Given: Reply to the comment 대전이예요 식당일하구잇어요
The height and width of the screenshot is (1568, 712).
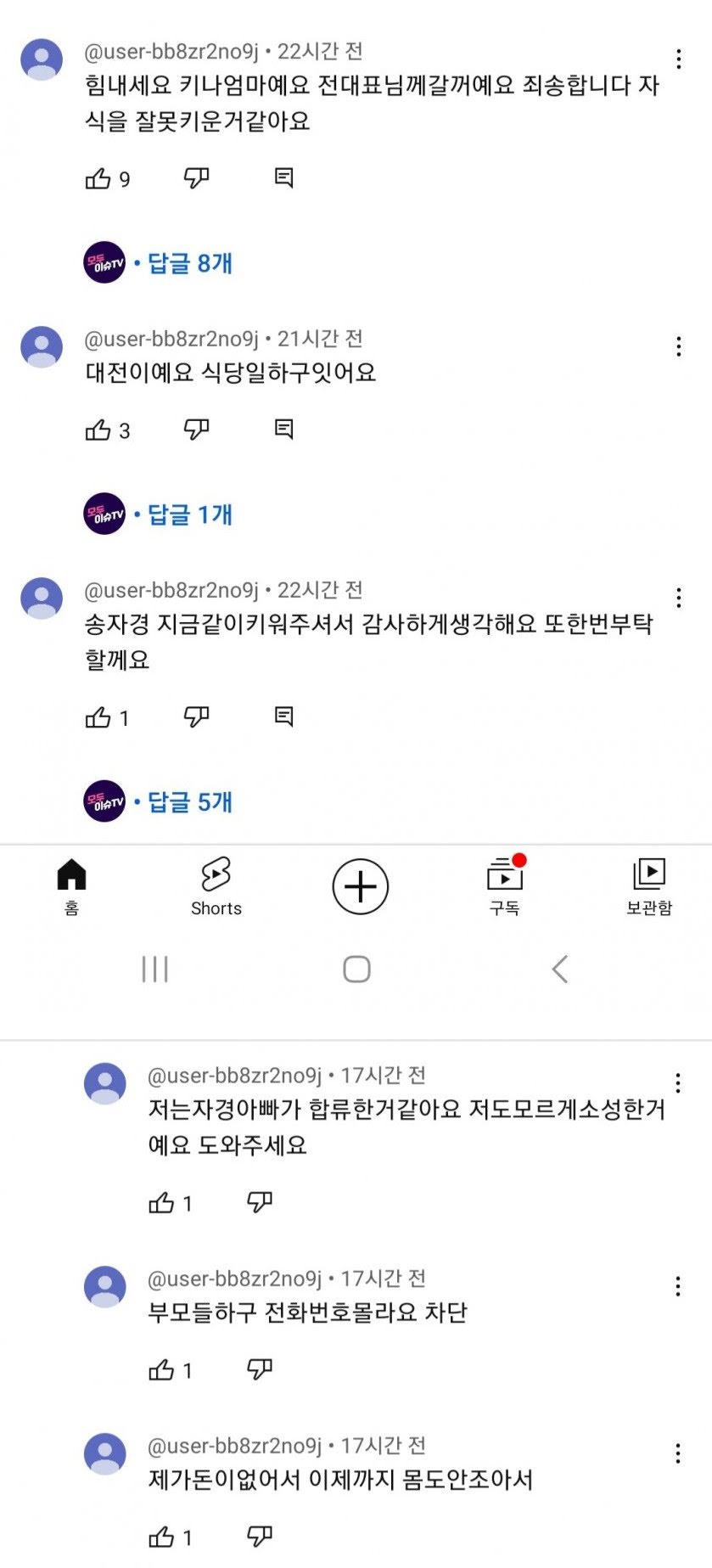Looking at the screenshot, I should click(x=283, y=430).
